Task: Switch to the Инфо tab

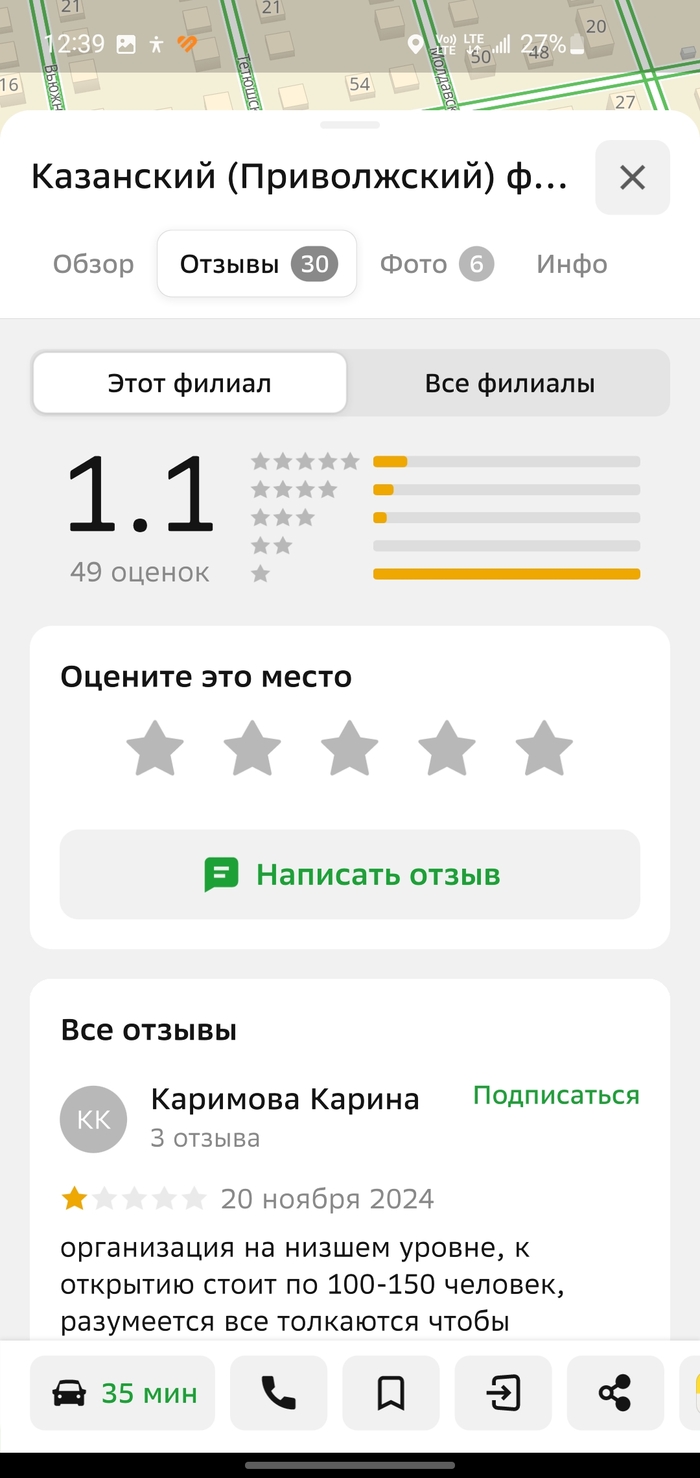Action: 572,264
